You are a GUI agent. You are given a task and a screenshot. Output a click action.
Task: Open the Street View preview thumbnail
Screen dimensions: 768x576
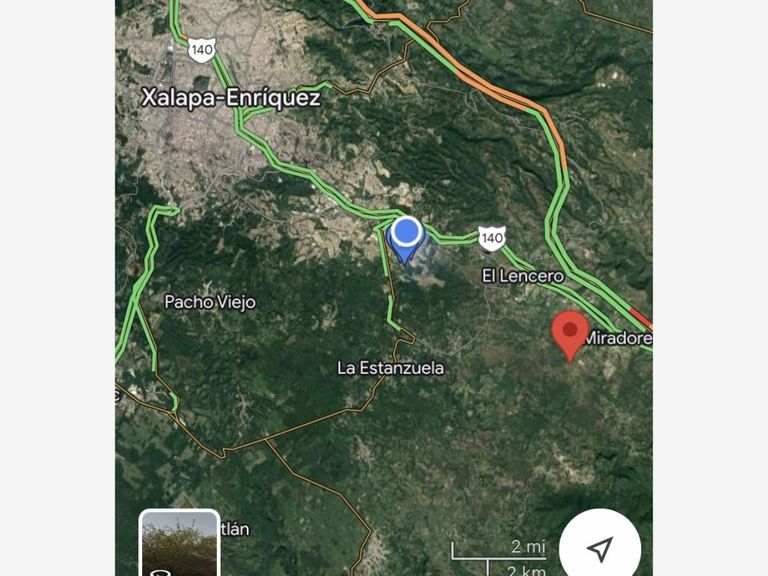click(179, 545)
